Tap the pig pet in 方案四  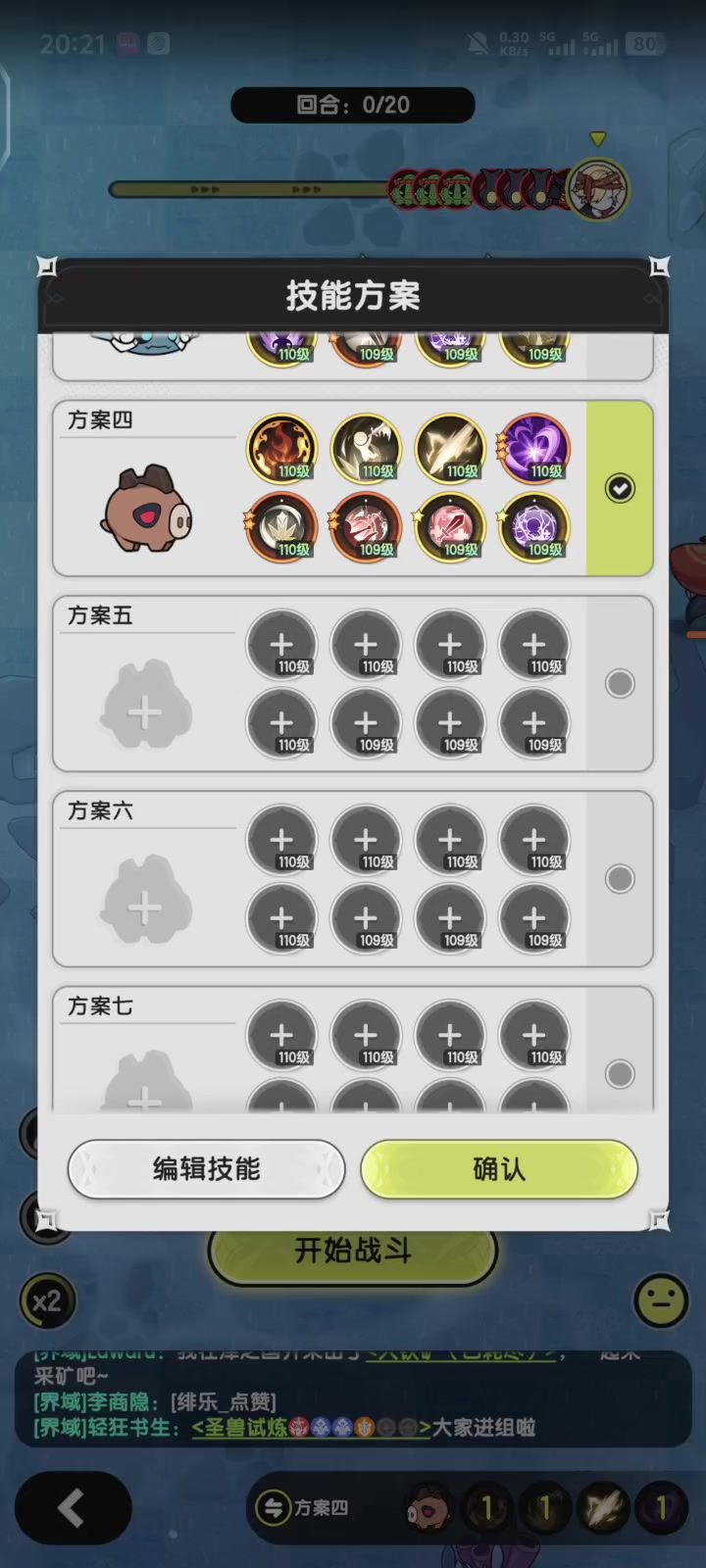[x=147, y=510]
